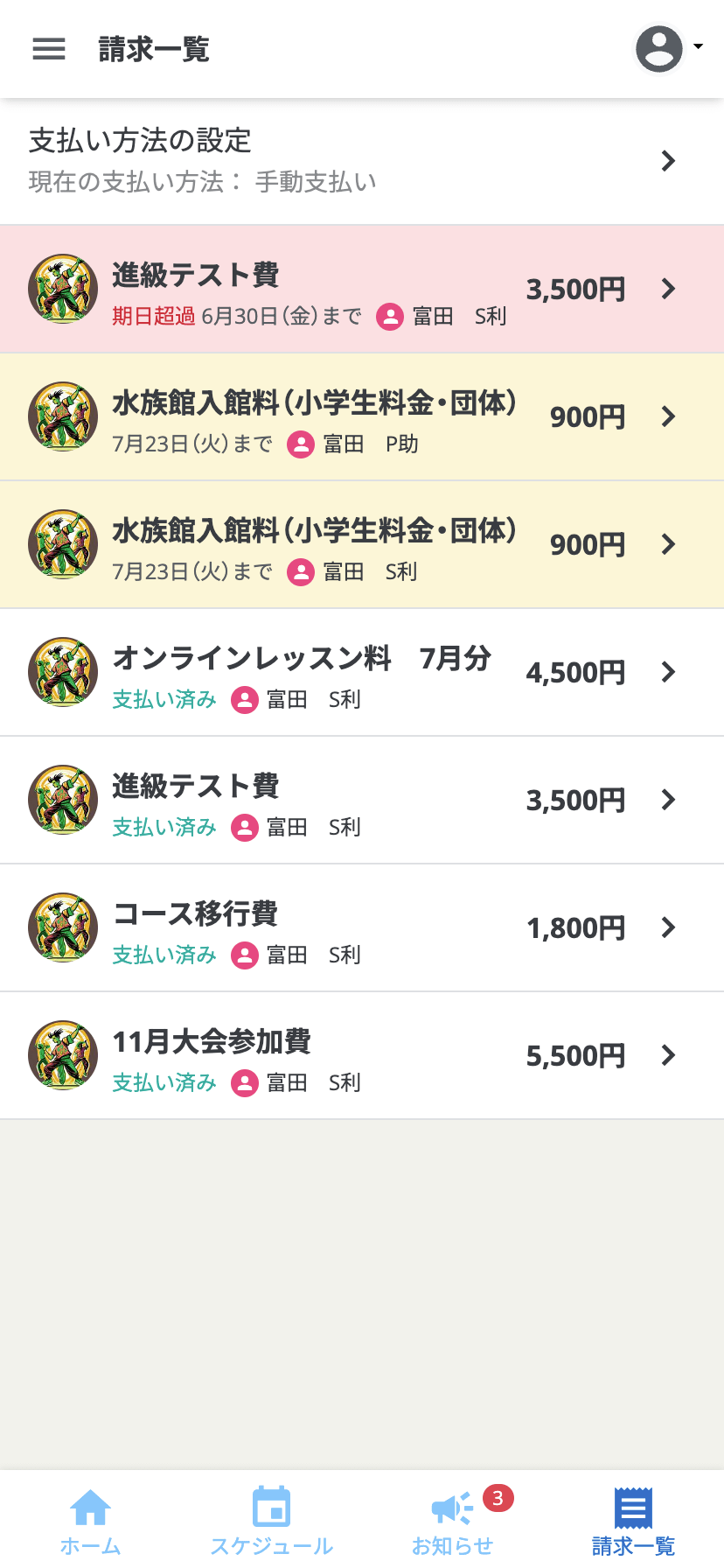724x1568 pixels.
Task: Expand the account dropdown arrow
Action: [699, 45]
